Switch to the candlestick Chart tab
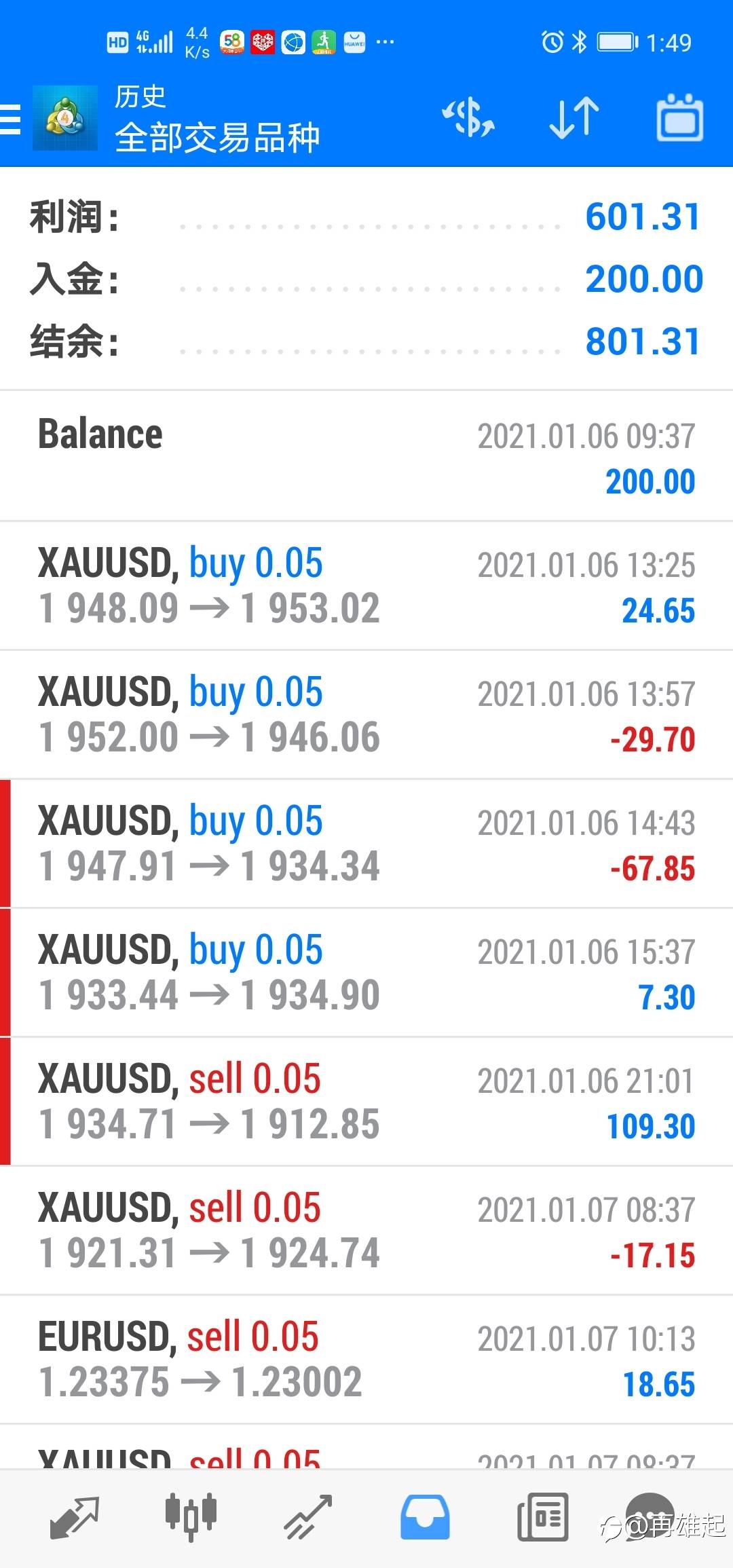The height and width of the screenshot is (1568, 733). click(191, 1518)
